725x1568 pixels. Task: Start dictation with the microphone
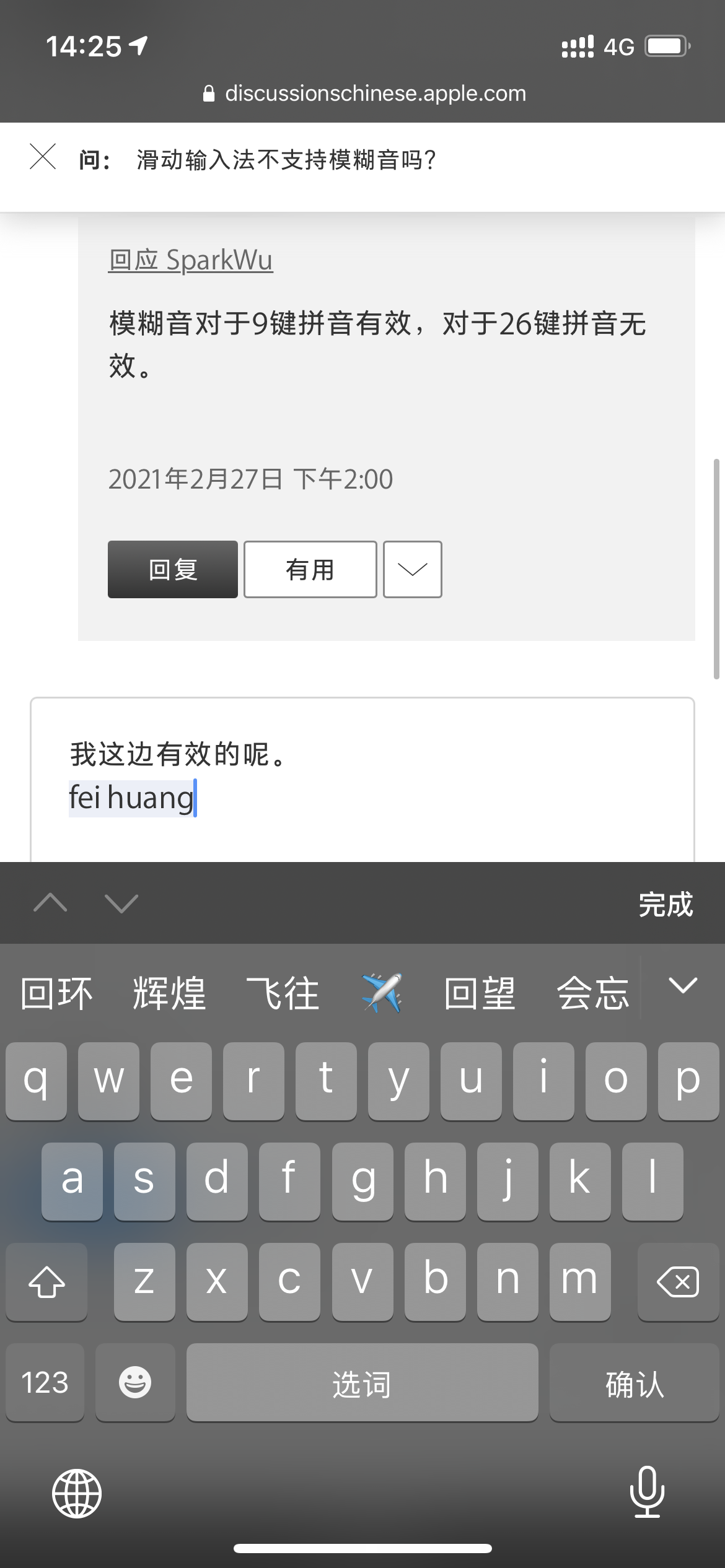pos(647,1492)
